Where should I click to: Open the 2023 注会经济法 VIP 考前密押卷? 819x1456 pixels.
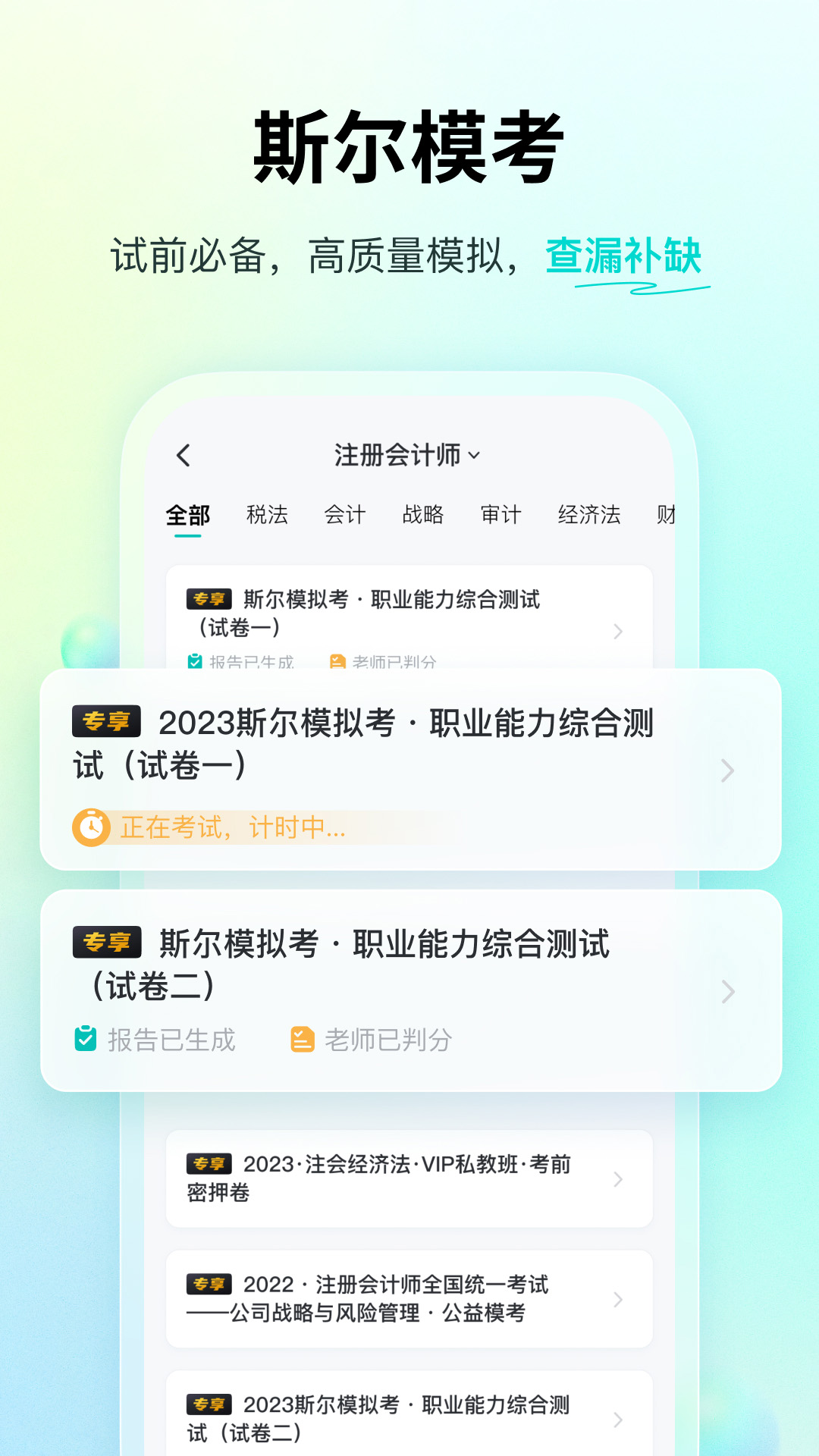[x=409, y=1178]
